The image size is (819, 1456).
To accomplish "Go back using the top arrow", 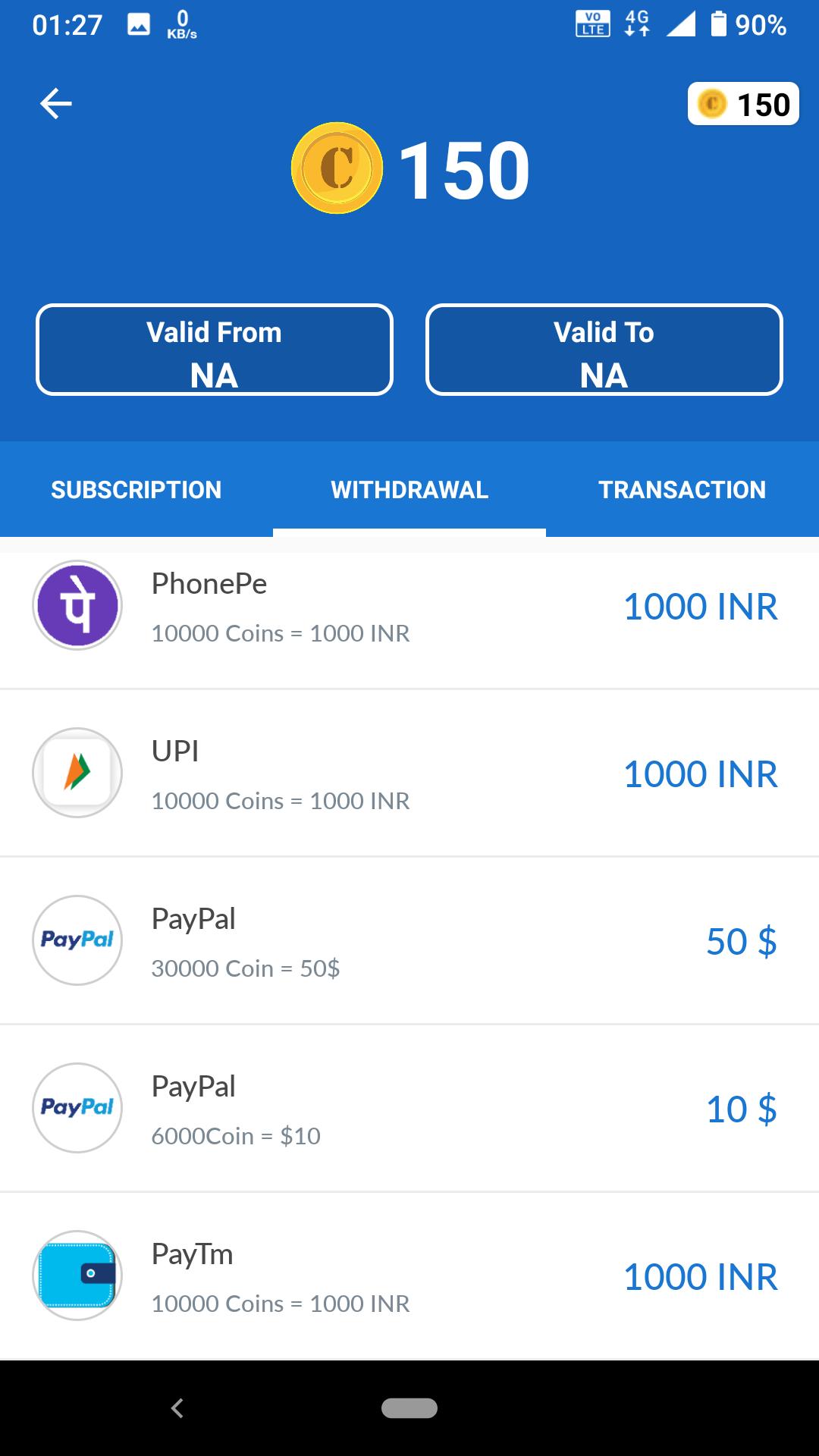I will point(56,104).
